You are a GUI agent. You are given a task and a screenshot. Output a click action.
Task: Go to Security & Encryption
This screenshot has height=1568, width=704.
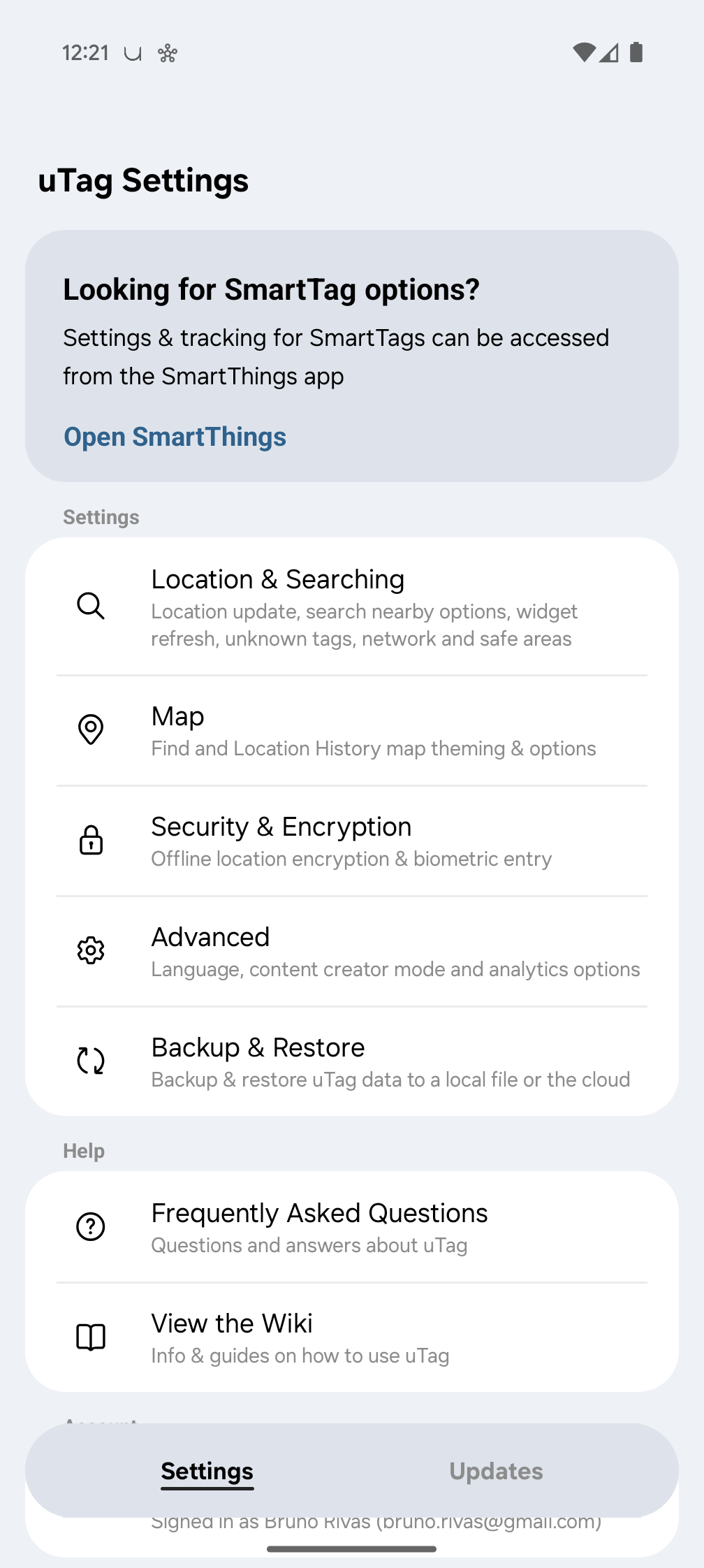point(352,841)
